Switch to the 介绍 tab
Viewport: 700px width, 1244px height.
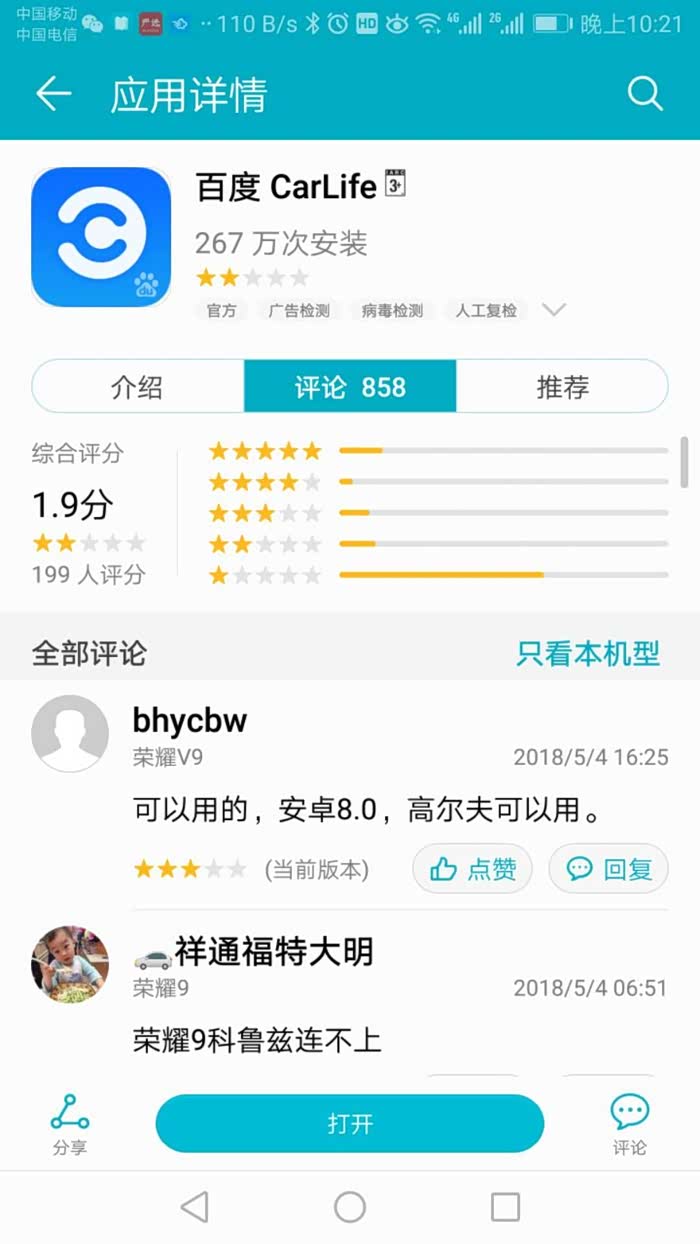[137, 387]
